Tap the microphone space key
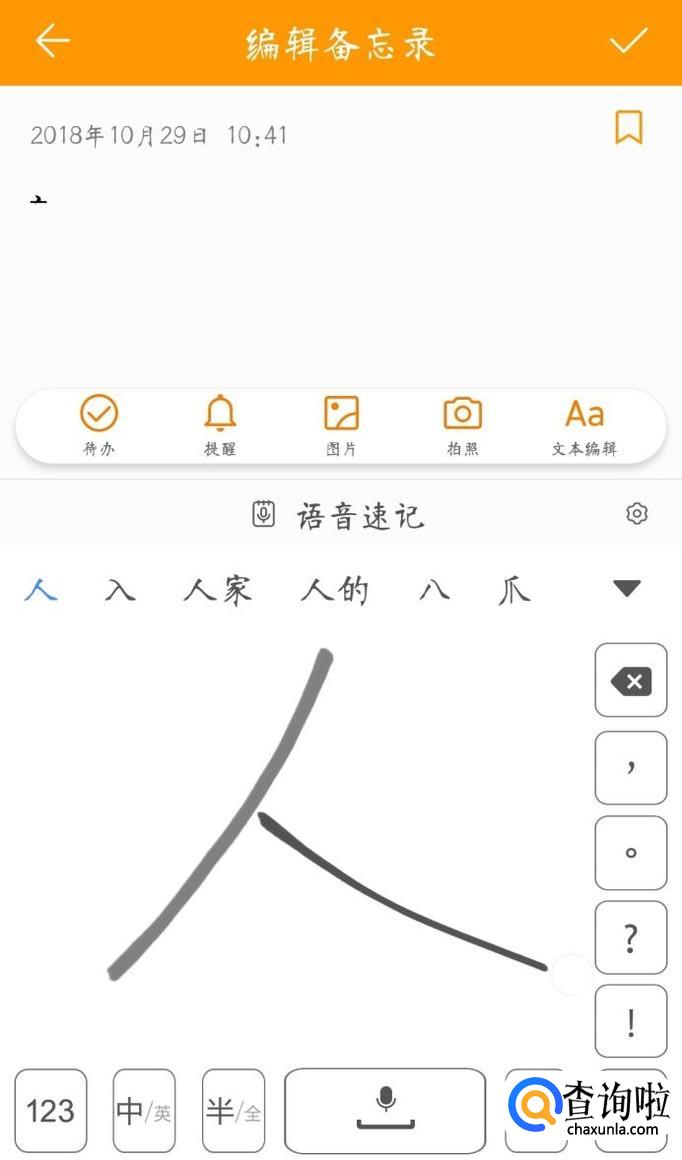The height and width of the screenshot is (1160, 682). [x=385, y=1111]
